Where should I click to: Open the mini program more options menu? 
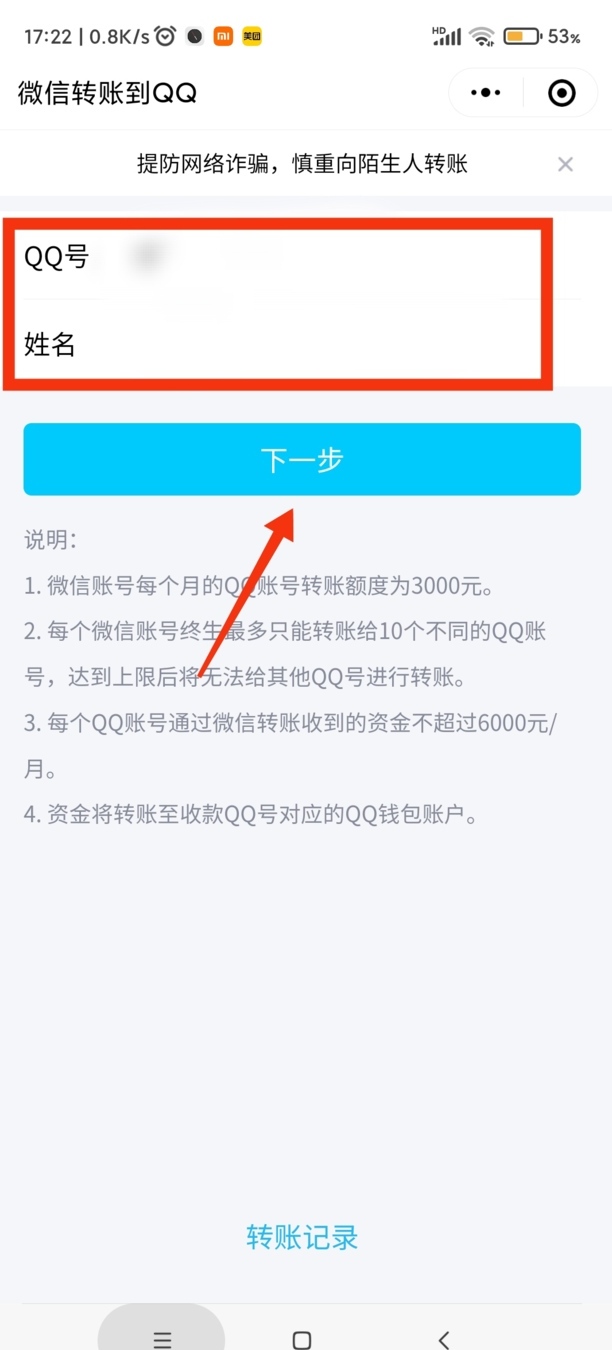pos(486,93)
